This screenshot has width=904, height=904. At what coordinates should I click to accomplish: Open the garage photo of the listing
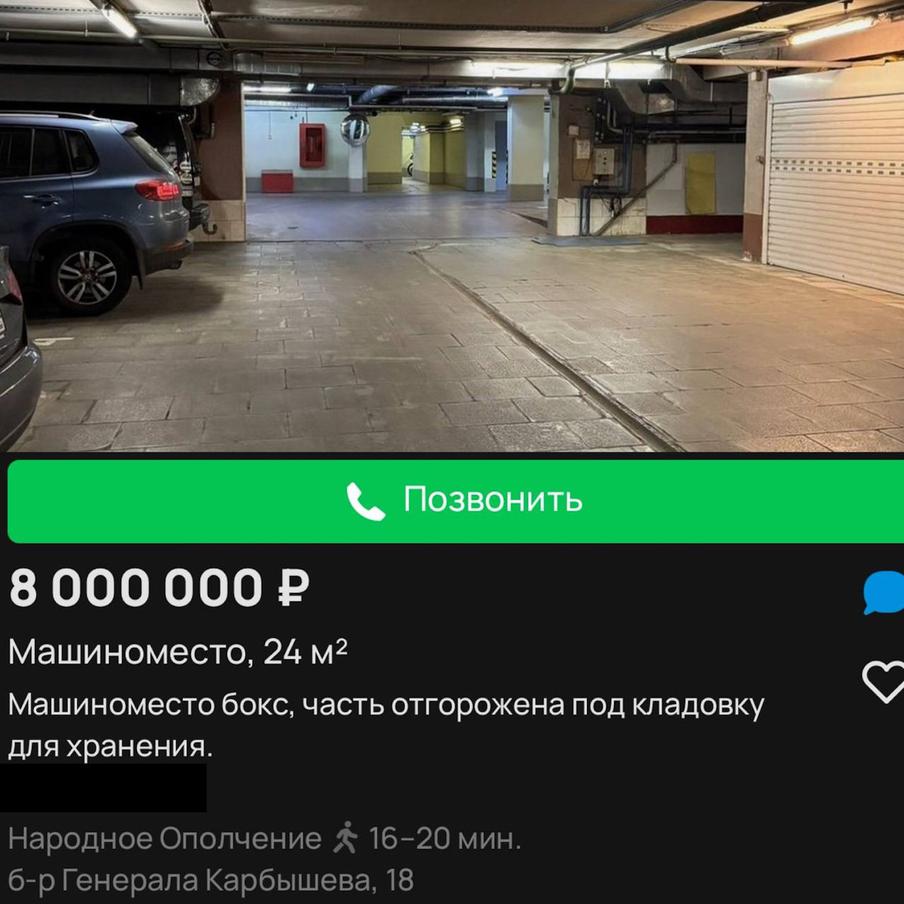point(452,226)
